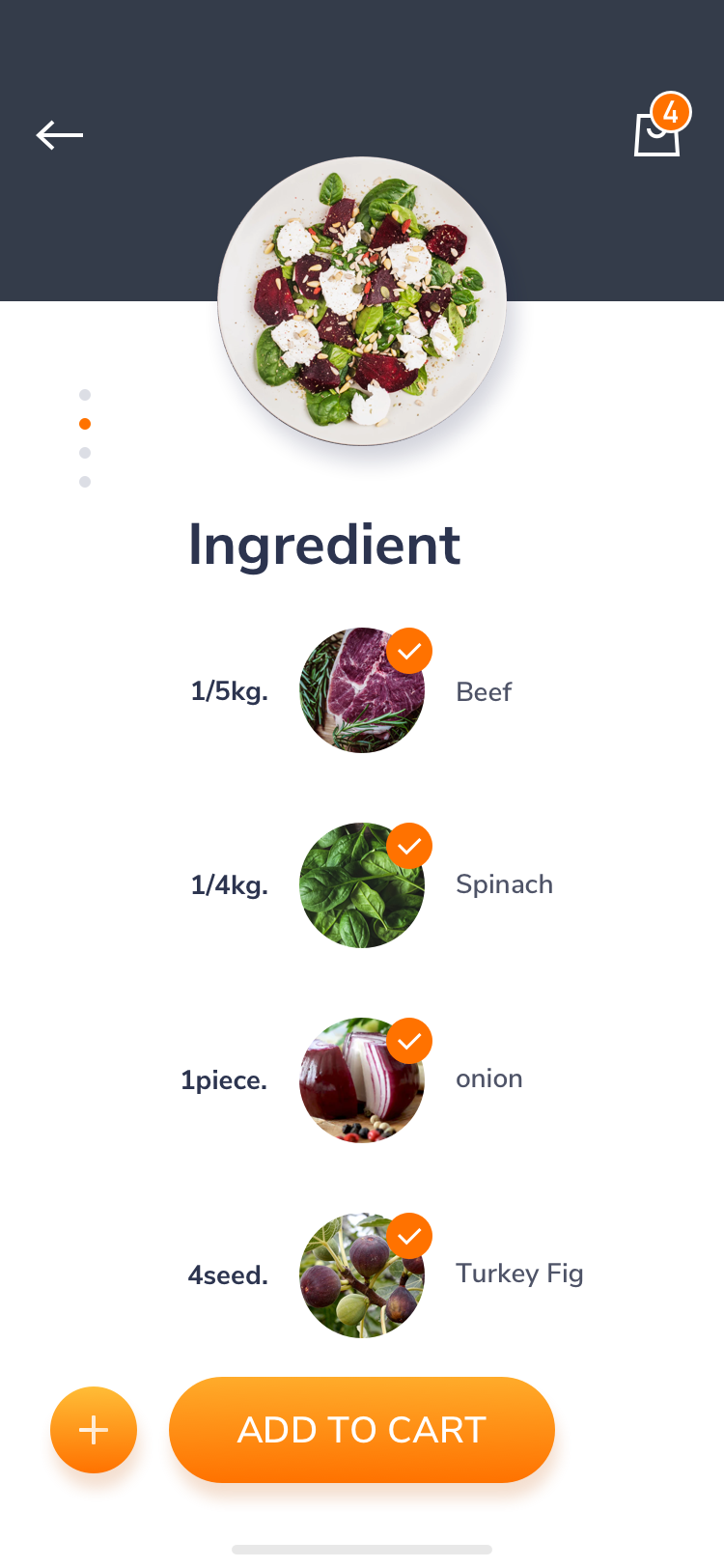Screen dimensions: 724x1568
Task: Jump to the first page dot
Action: point(85,395)
